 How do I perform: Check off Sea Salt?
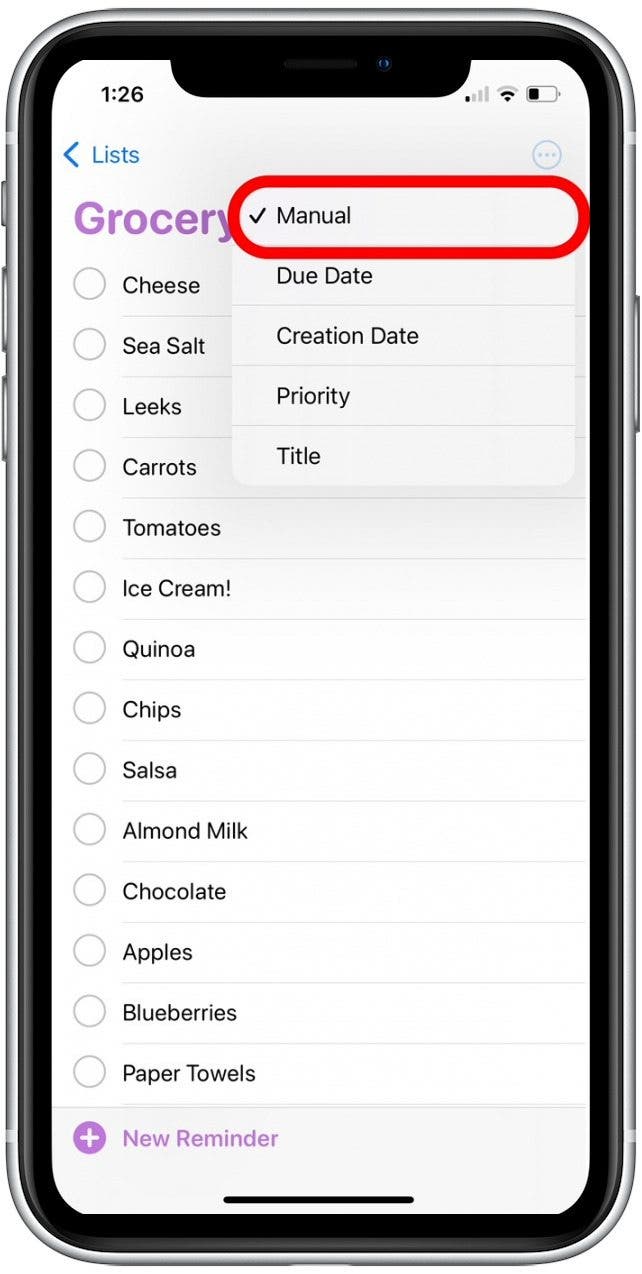tap(89, 345)
